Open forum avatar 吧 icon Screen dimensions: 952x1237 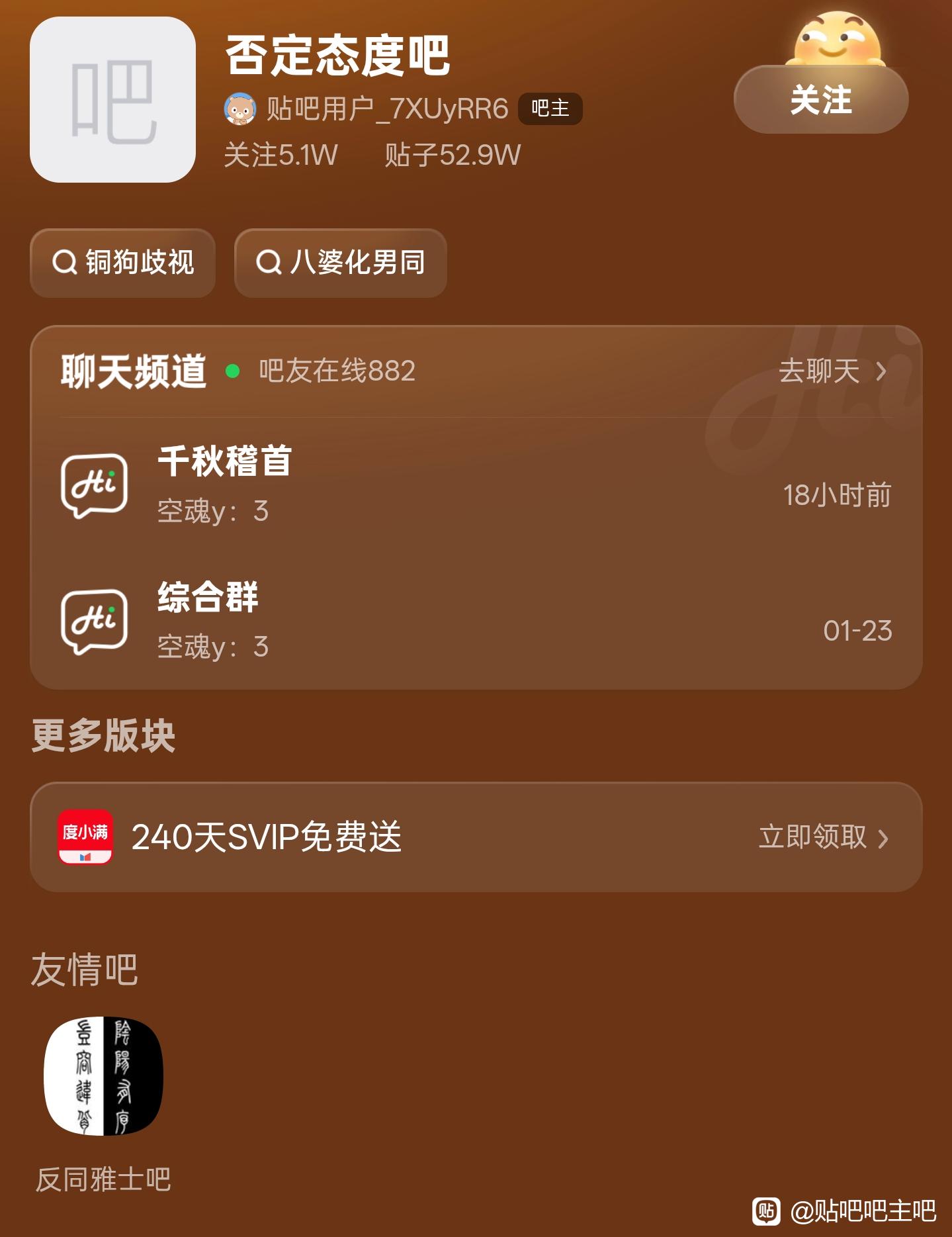112,100
